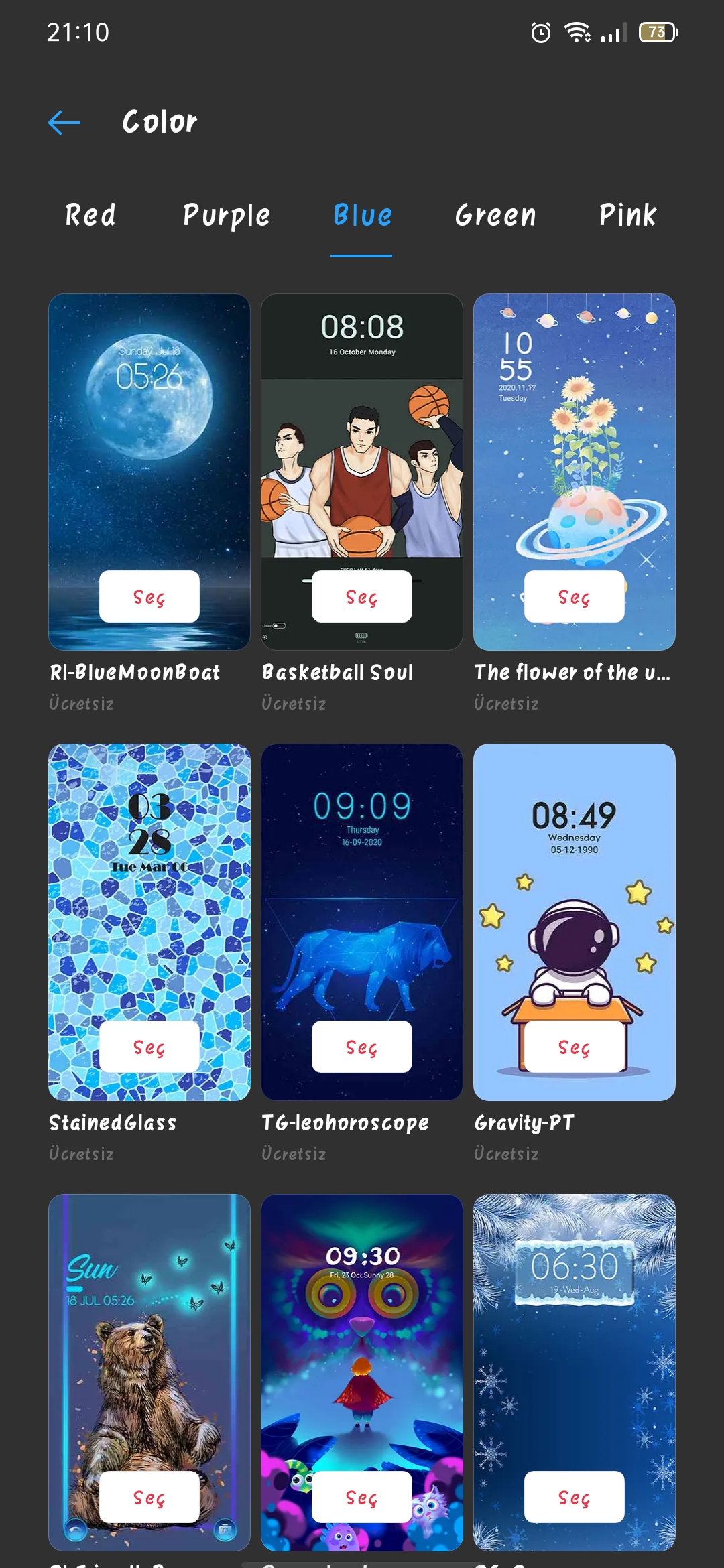Open the Pink tab
Viewport: 724px width, 1568px height.
point(627,215)
